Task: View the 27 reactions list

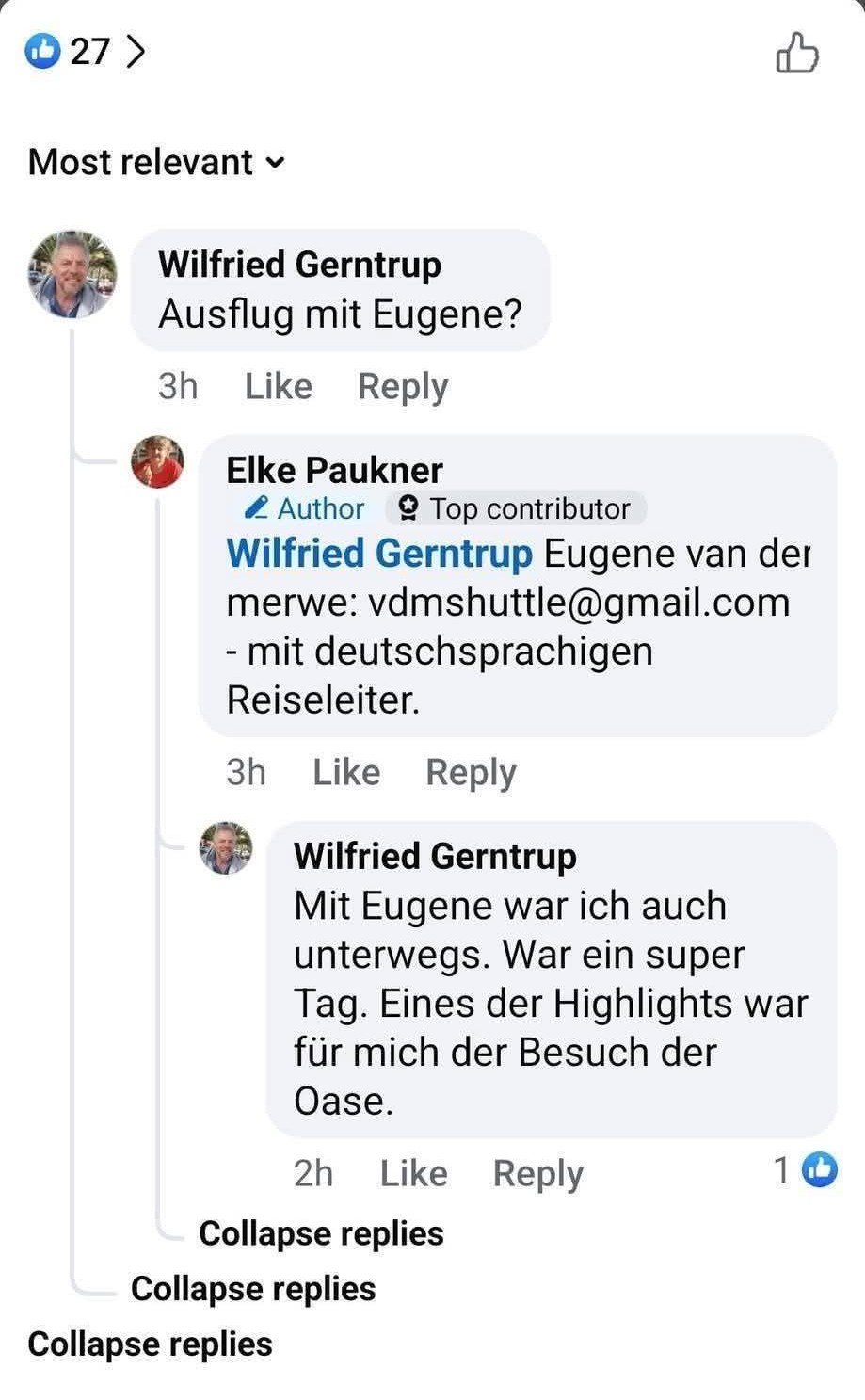Action: click(86, 51)
